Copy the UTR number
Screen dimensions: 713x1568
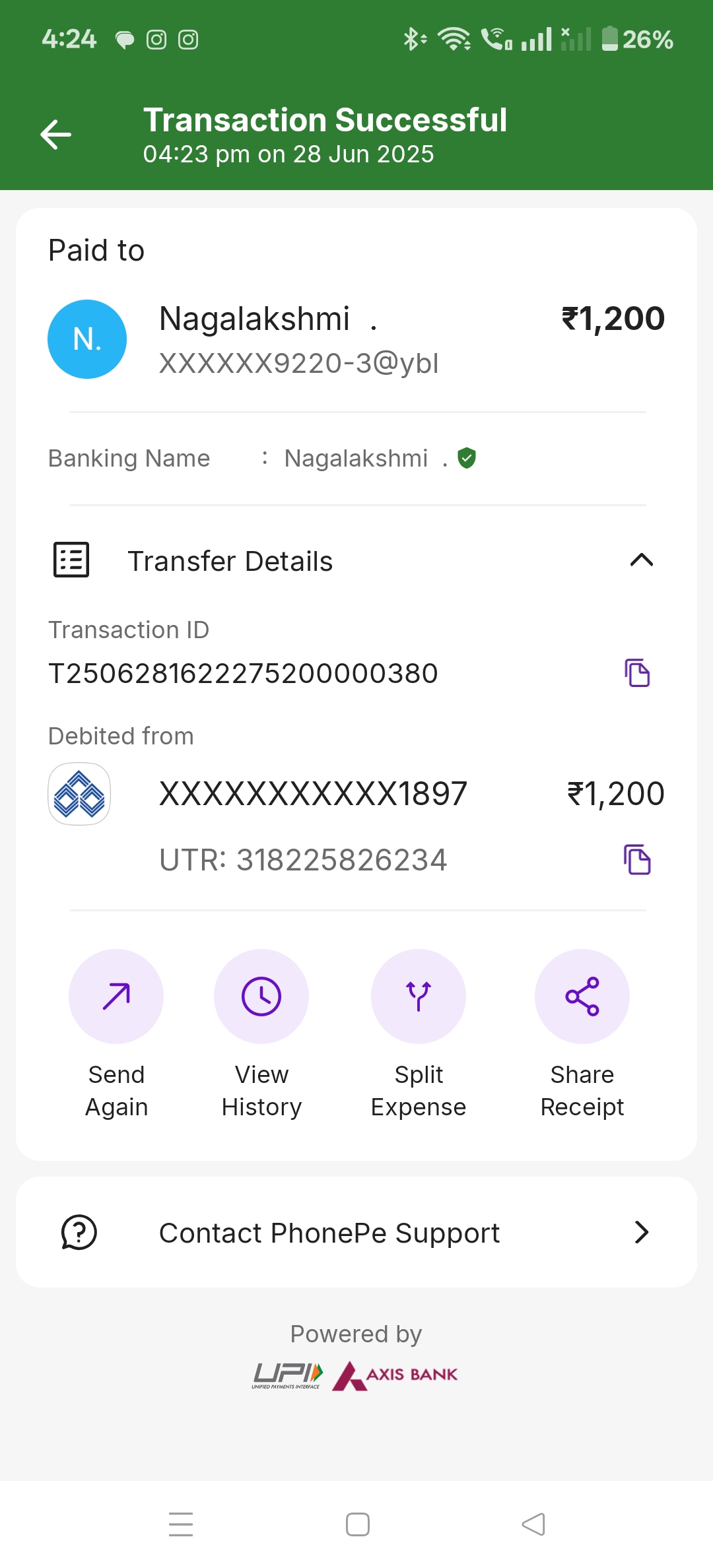[x=637, y=859]
